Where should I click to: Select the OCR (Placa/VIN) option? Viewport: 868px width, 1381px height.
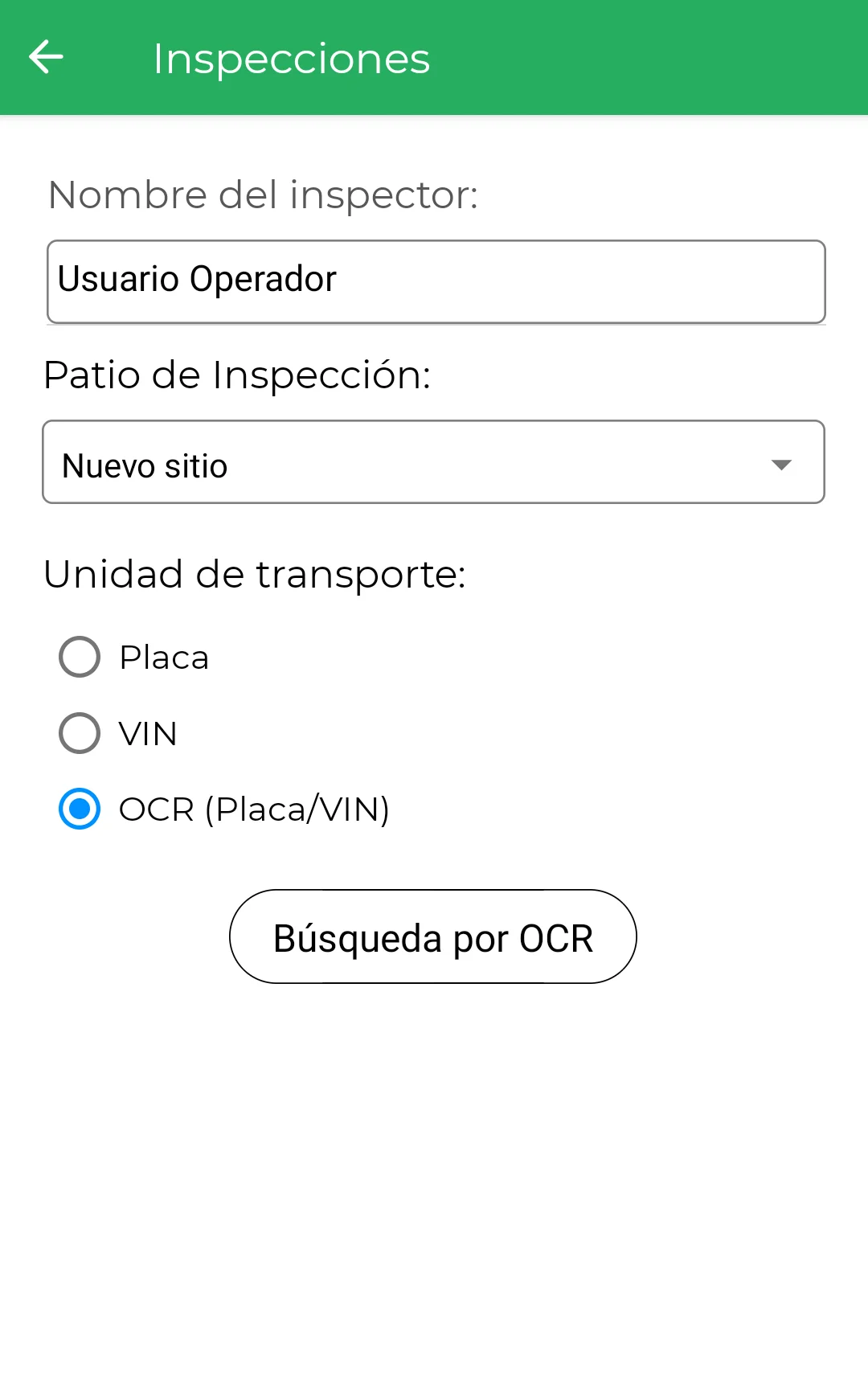[79, 810]
